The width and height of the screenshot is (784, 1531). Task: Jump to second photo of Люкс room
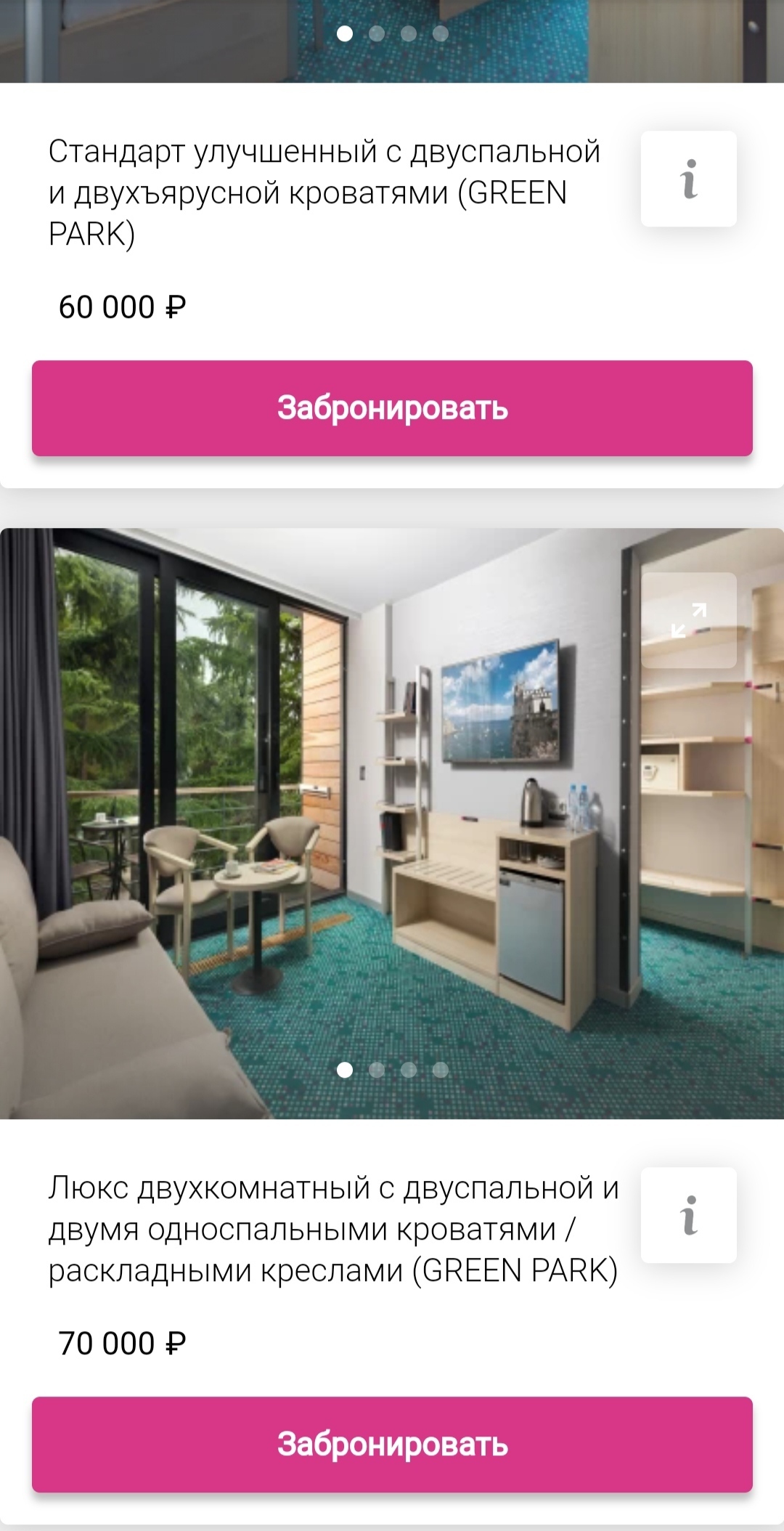(x=377, y=1070)
